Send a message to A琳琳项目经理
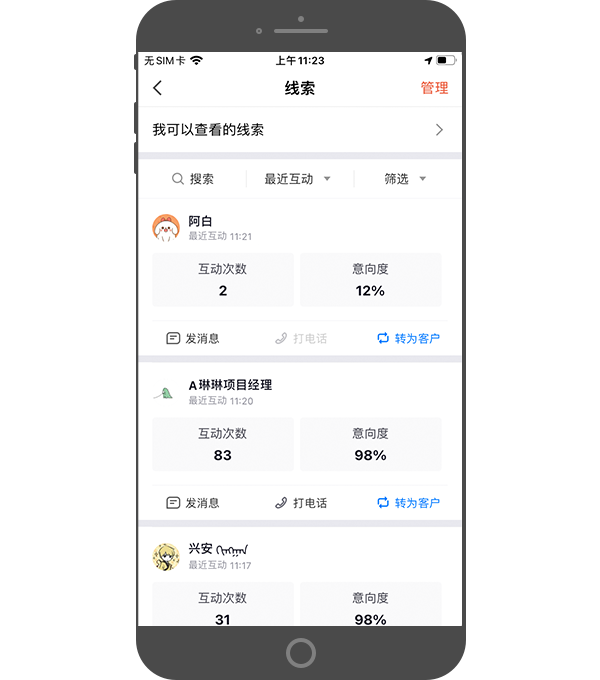Viewport: 600px width, 680px height. point(193,502)
